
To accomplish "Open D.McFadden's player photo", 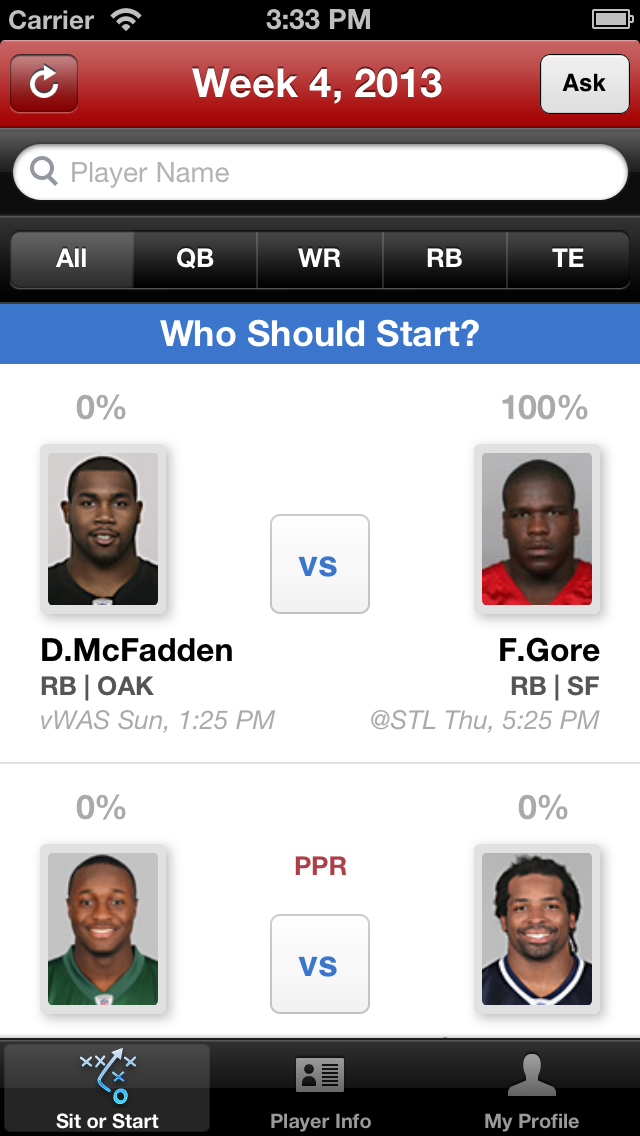I will 103,529.
